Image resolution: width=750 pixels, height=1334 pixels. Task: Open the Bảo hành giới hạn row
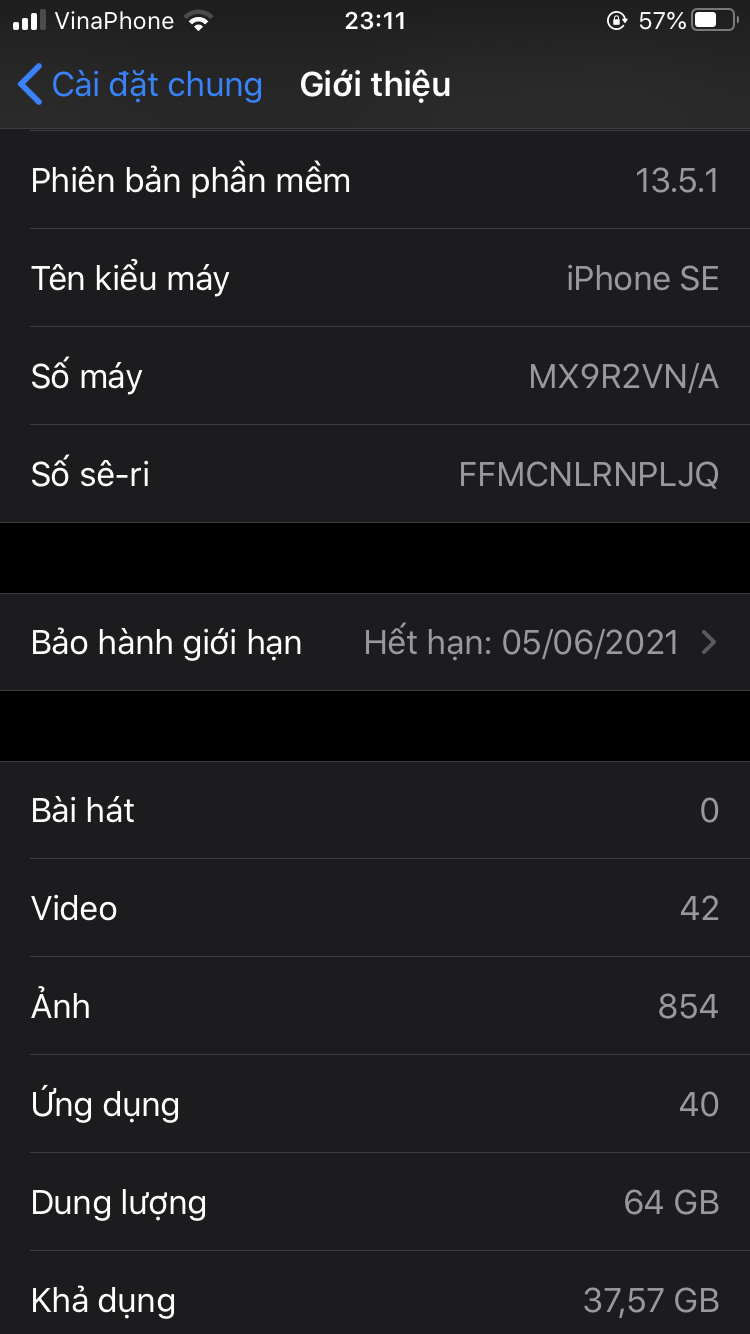(375, 642)
